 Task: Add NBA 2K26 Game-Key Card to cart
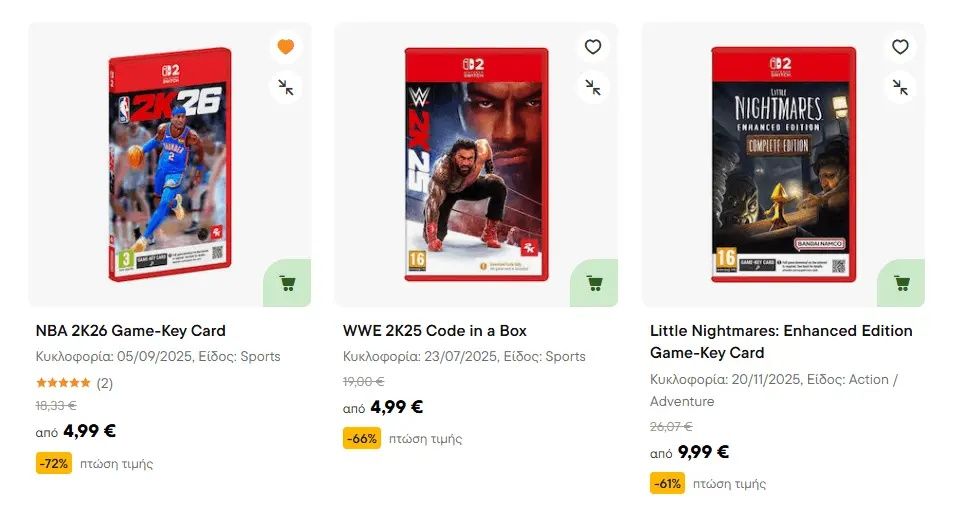coord(287,283)
